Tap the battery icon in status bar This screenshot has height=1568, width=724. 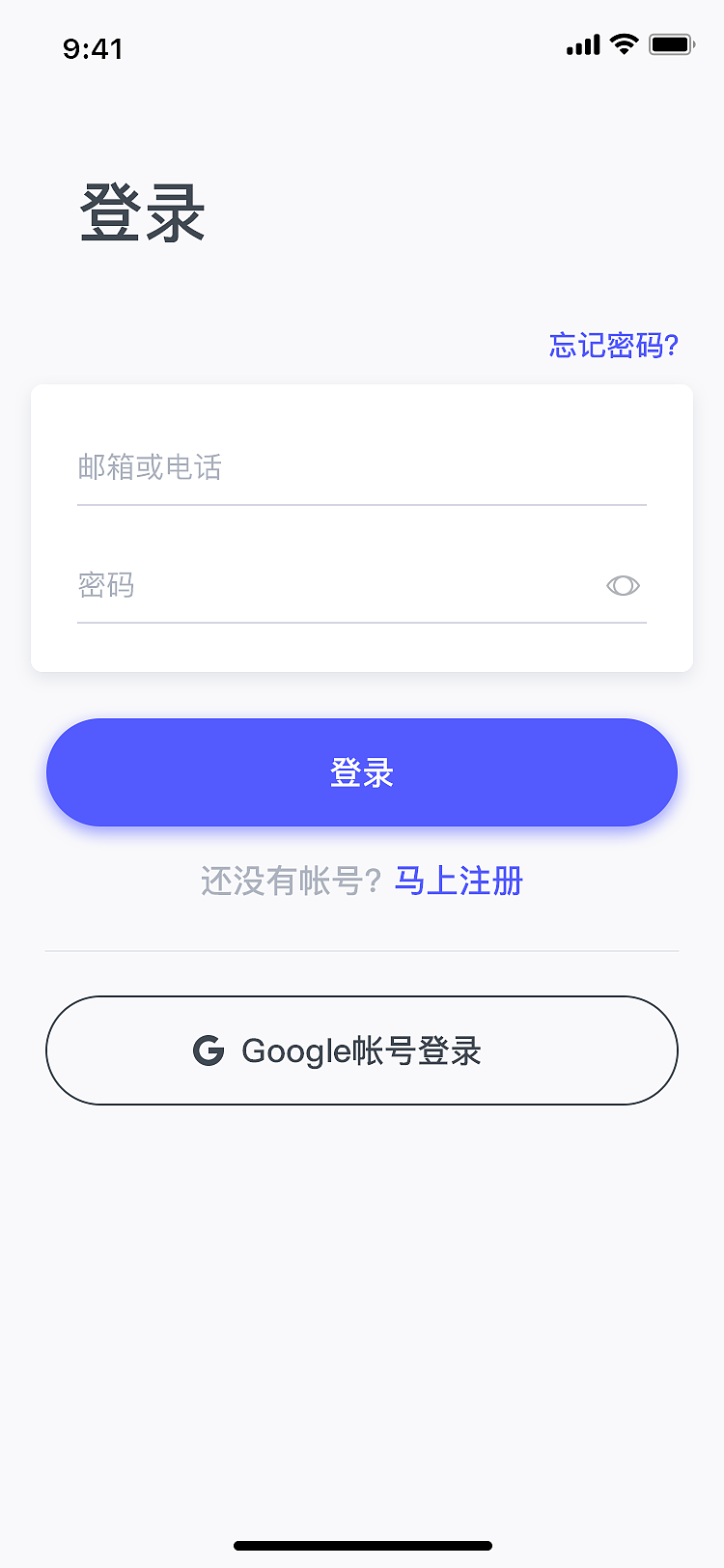[x=671, y=44]
